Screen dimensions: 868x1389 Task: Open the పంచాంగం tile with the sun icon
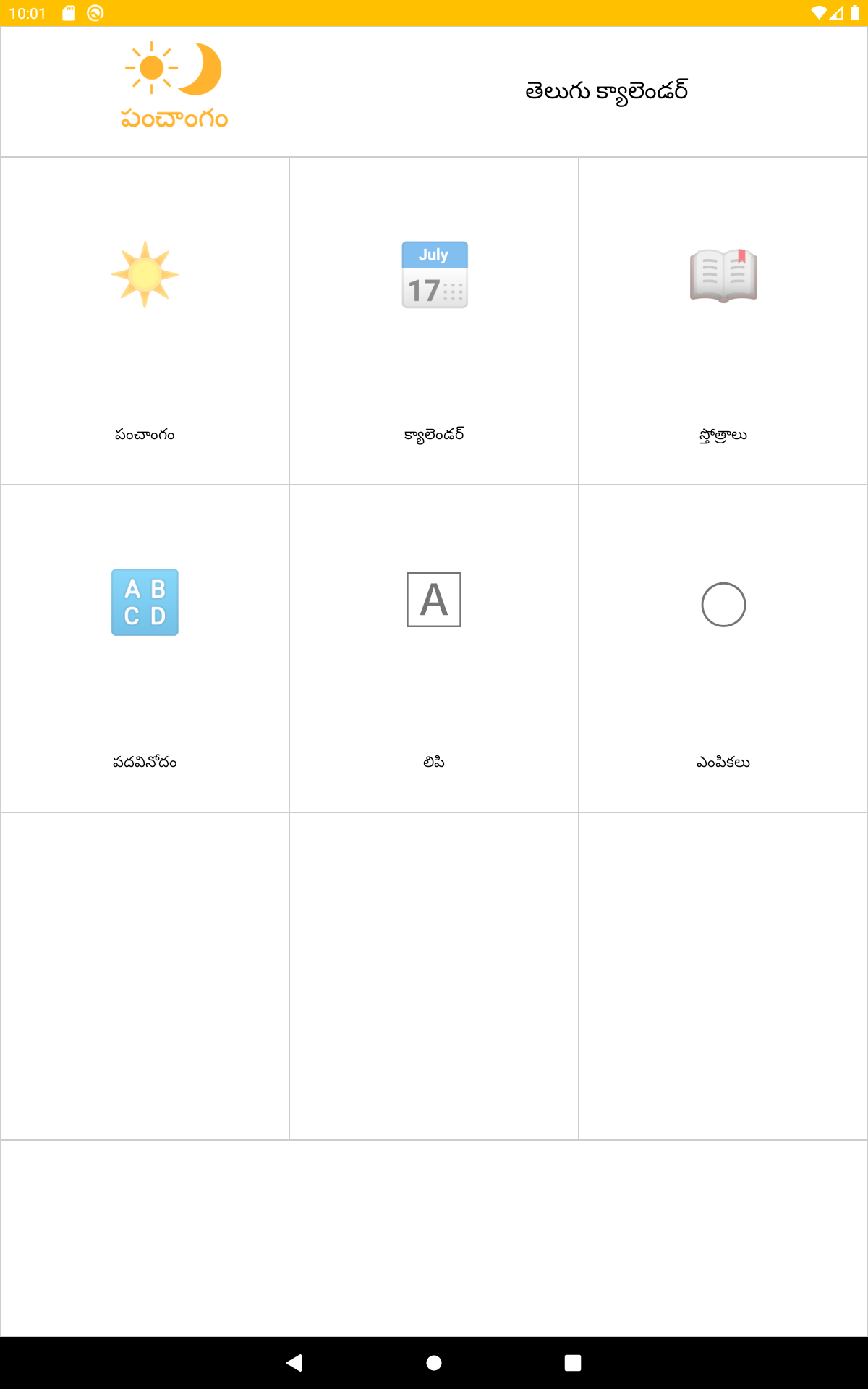click(145, 321)
